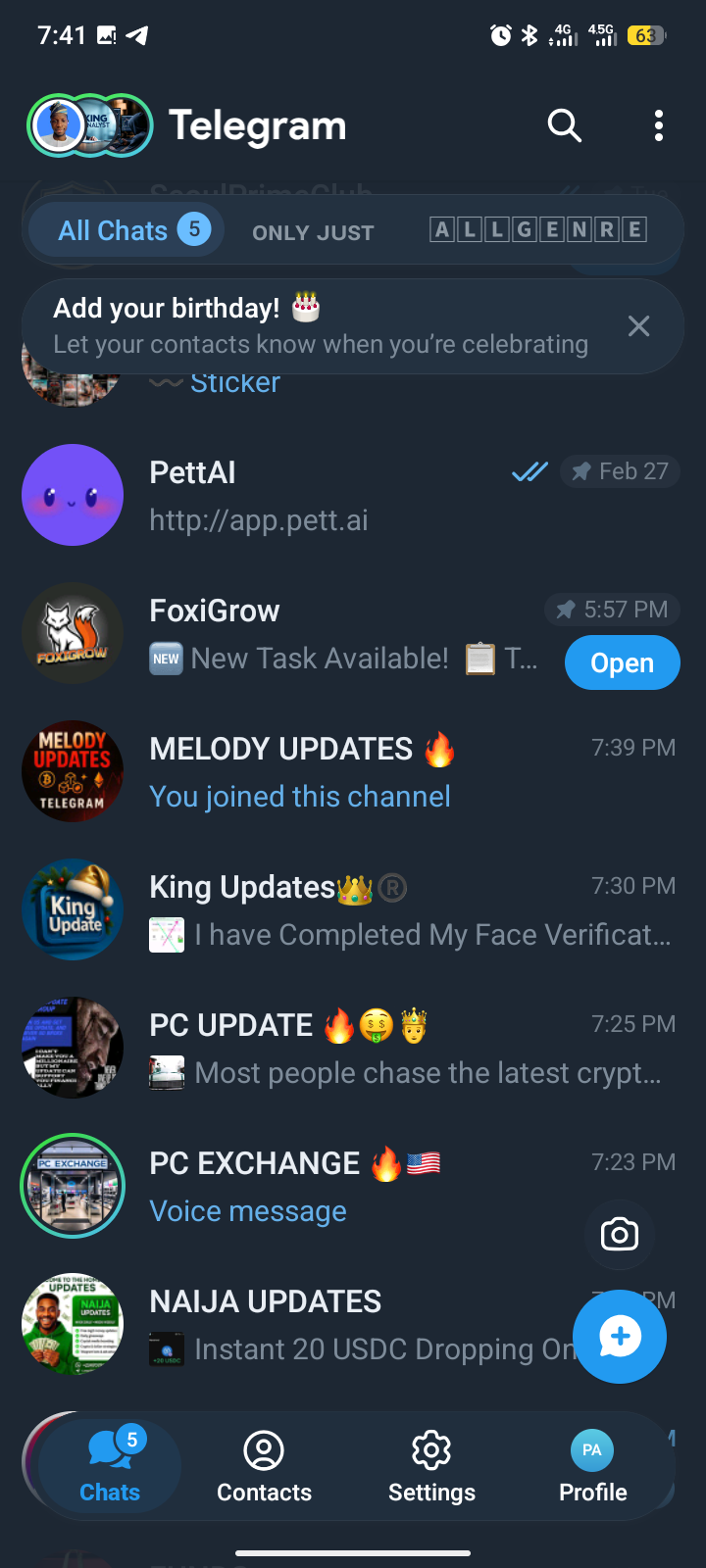Image resolution: width=706 pixels, height=1568 pixels.
Task: Select the All Chats folder tab
Action: (x=127, y=230)
